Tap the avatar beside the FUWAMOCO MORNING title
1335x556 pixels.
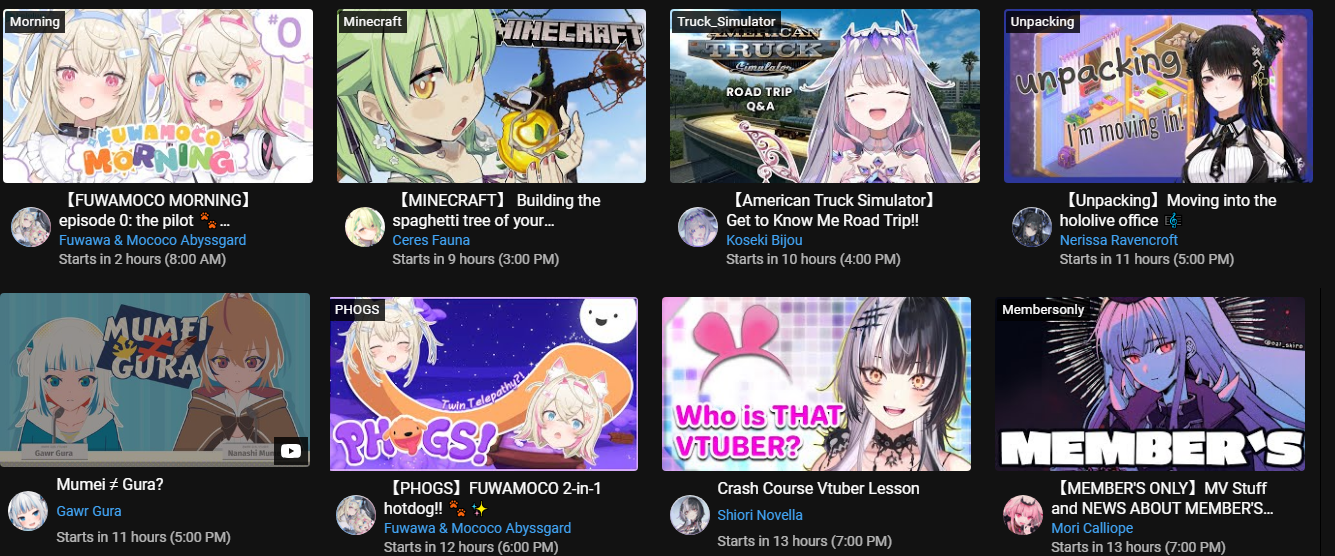31,228
